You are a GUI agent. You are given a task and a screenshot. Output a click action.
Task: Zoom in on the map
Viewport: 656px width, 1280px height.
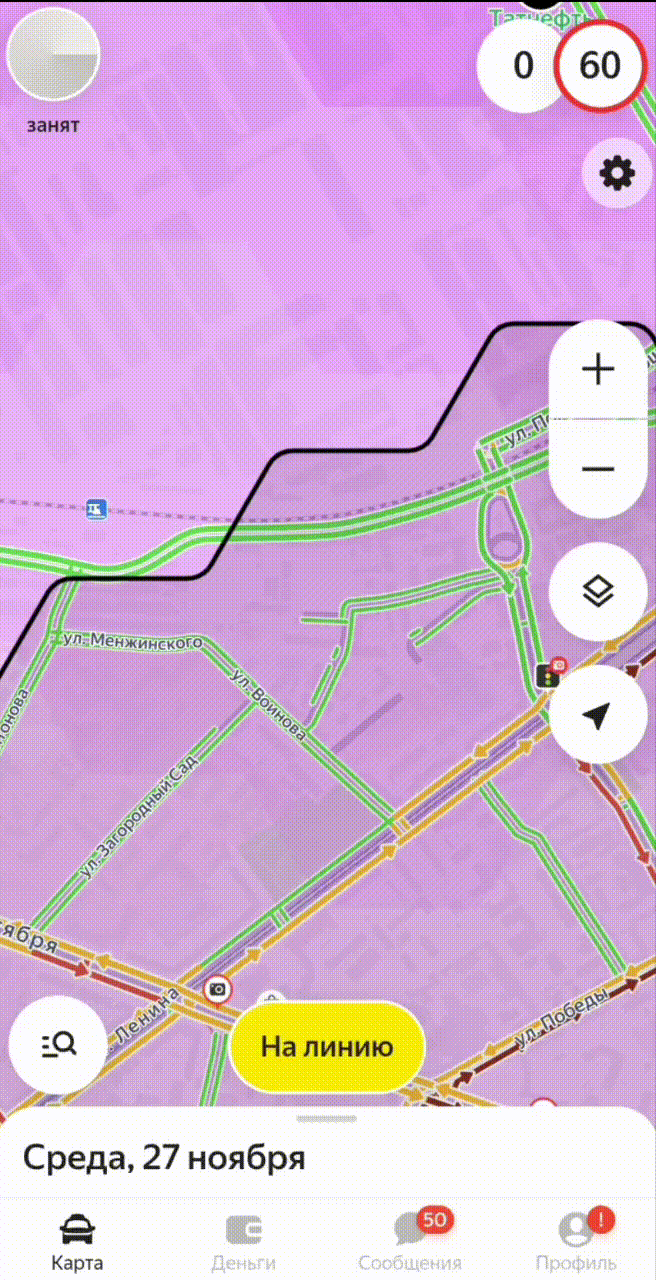(x=598, y=370)
